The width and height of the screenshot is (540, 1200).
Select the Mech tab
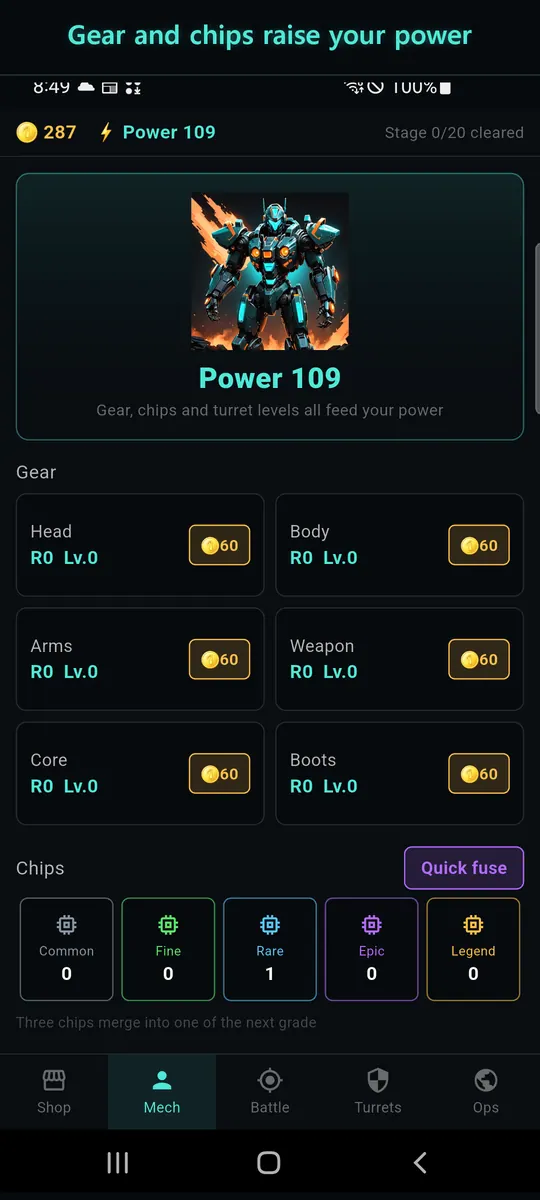[x=162, y=1092]
